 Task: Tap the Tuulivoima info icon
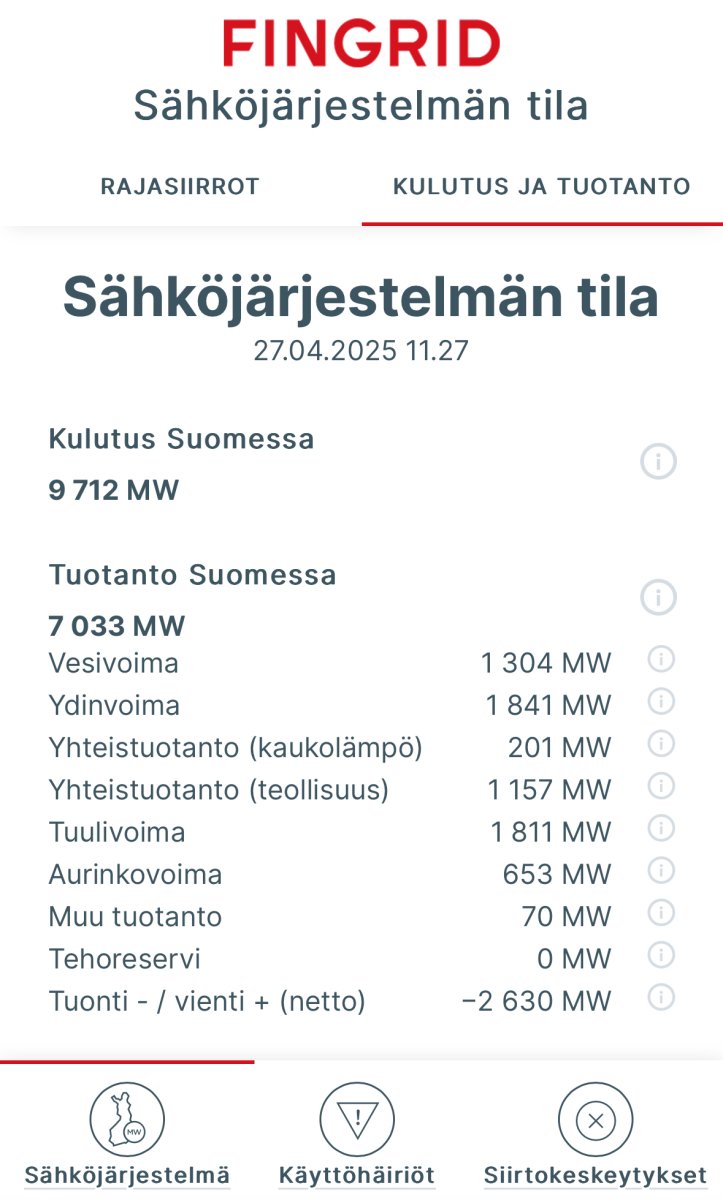click(x=661, y=829)
